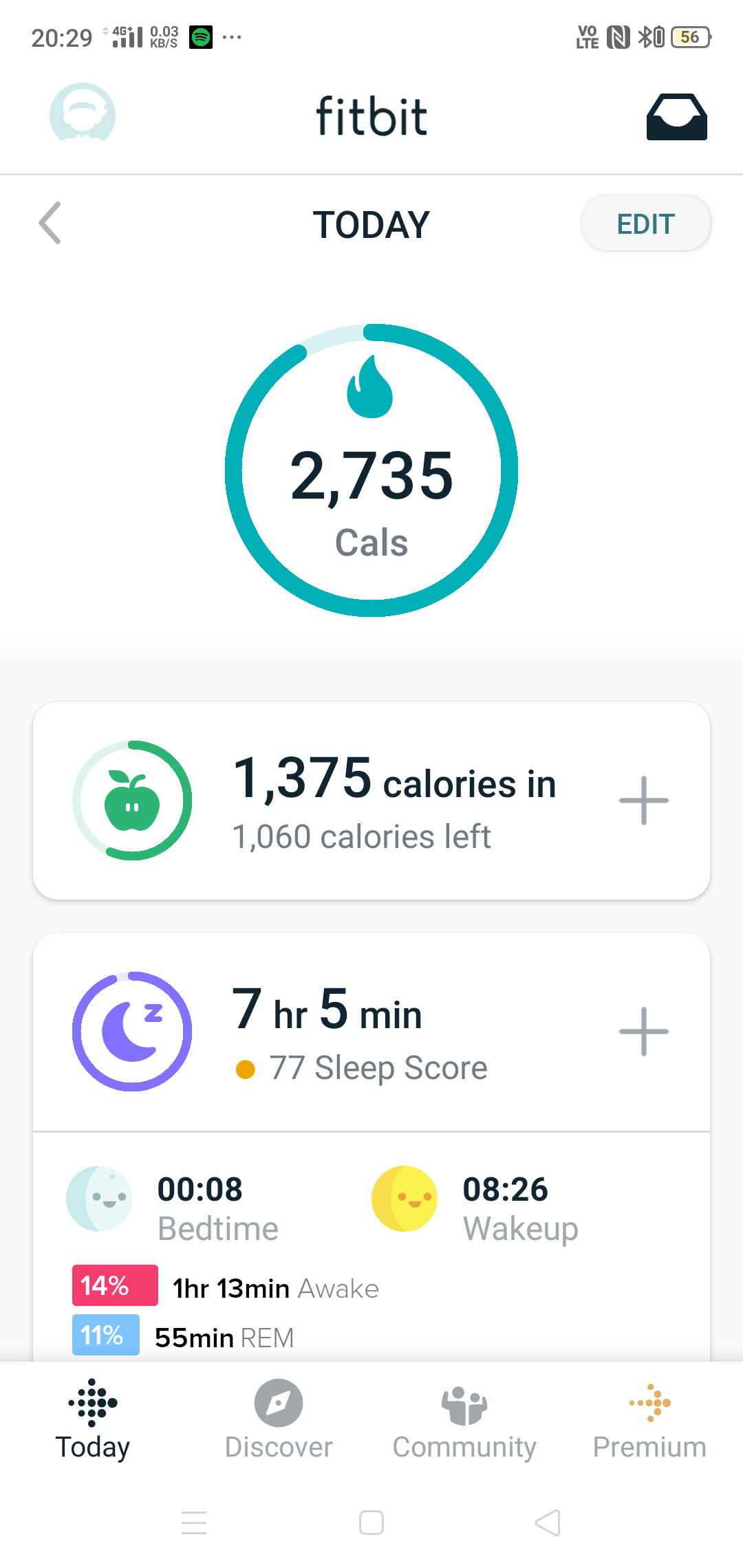Log sleep using the plus button
Image resolution: width=743 pixels, height=1568 pixels.
pyautogui.click(x=644, y=1030)
